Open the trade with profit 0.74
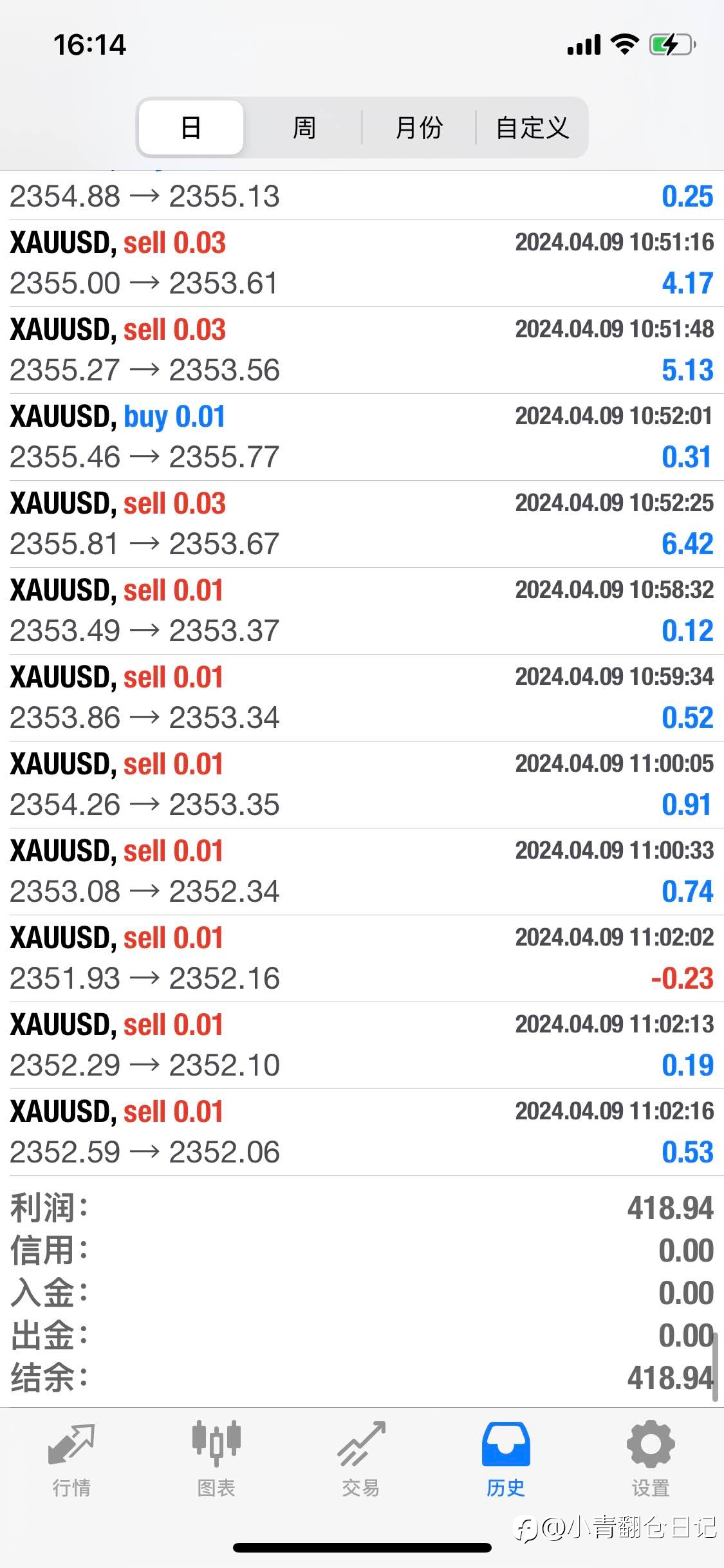This screenshot has width=724, height=1568. [x=362, y=872]
